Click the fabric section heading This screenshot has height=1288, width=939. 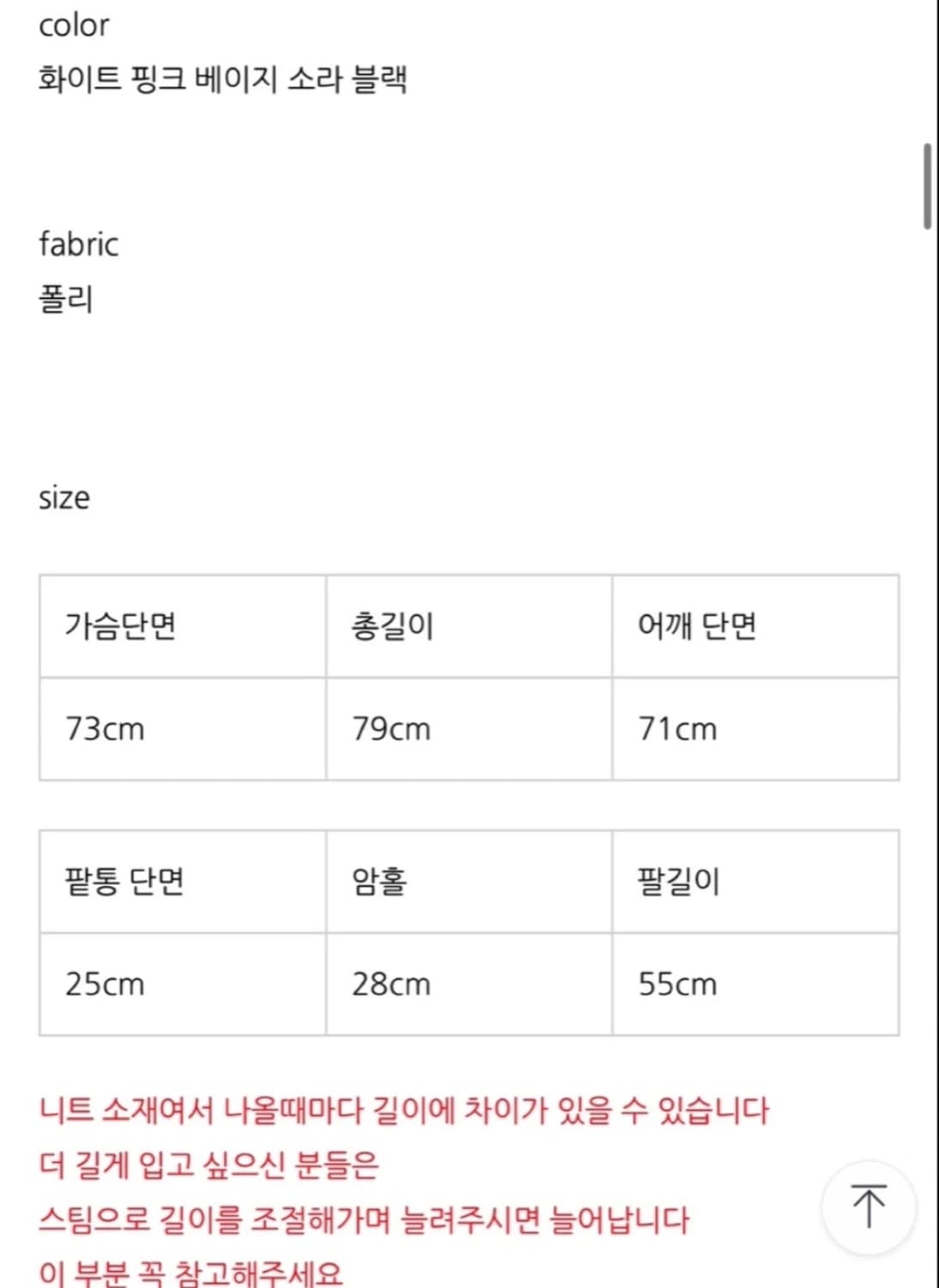tap(77, 244)
